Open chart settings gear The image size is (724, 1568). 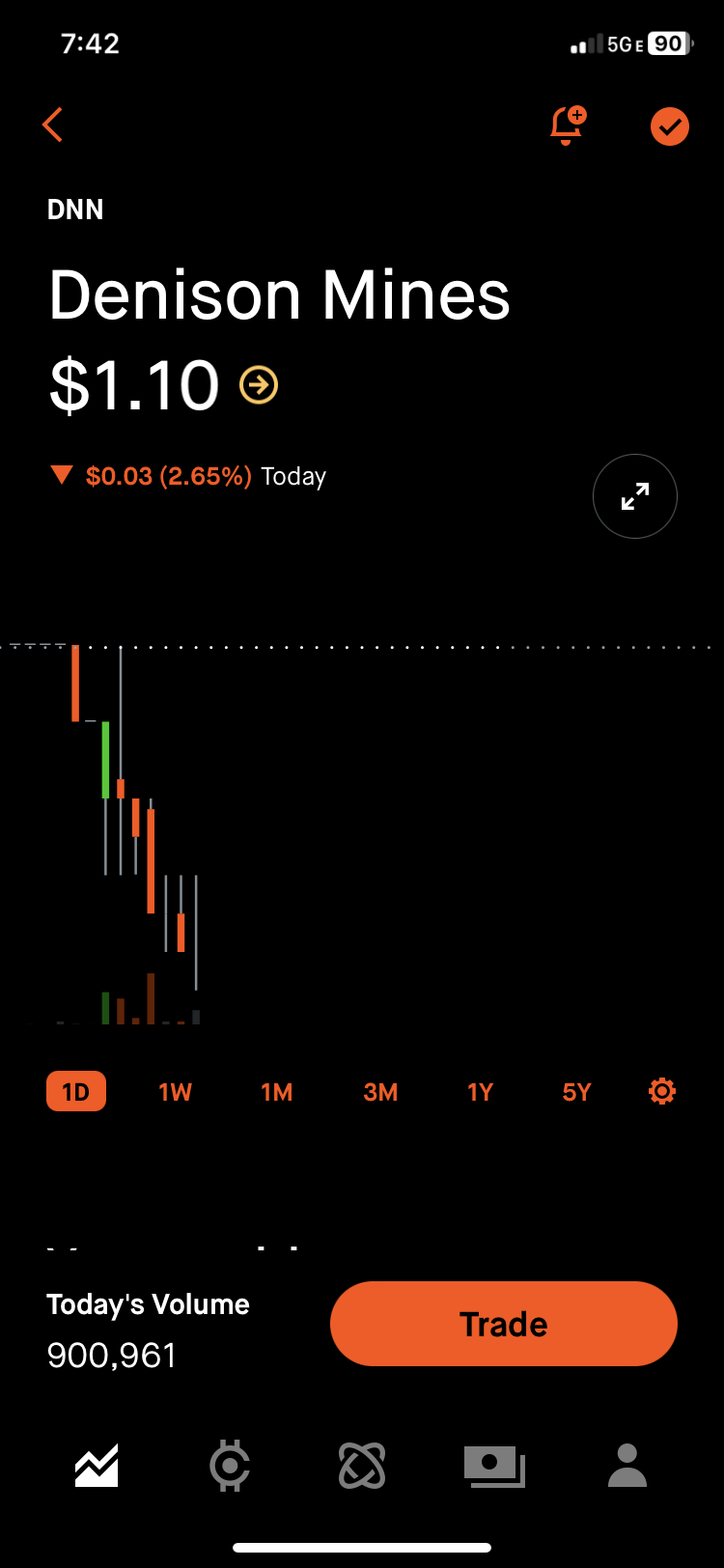coord(662,1091)
